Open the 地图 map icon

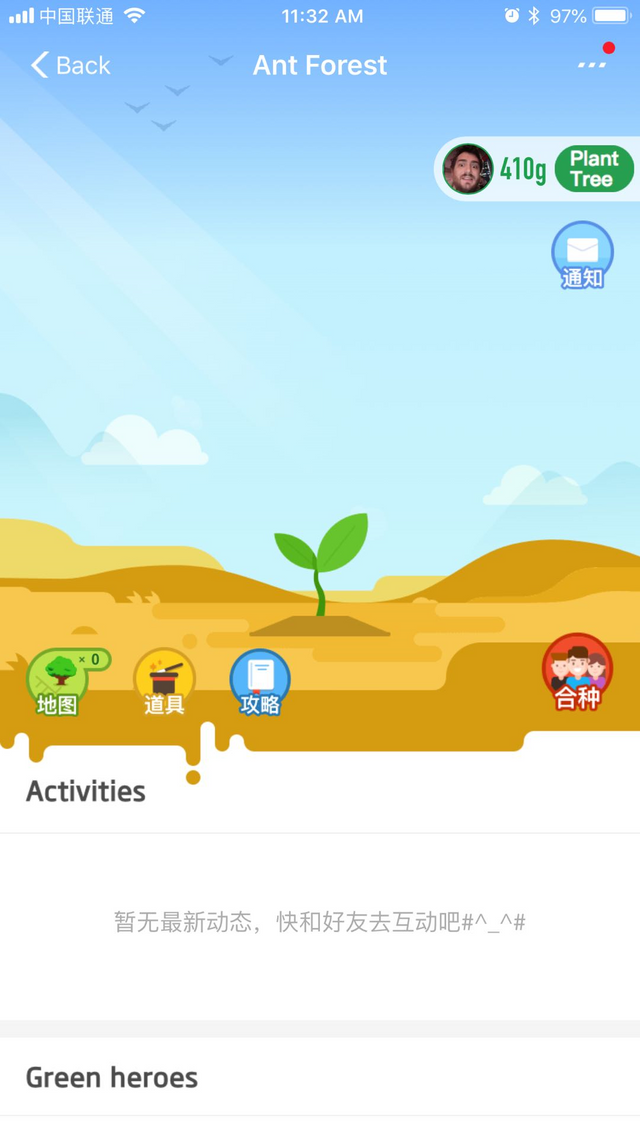[58, 682]
